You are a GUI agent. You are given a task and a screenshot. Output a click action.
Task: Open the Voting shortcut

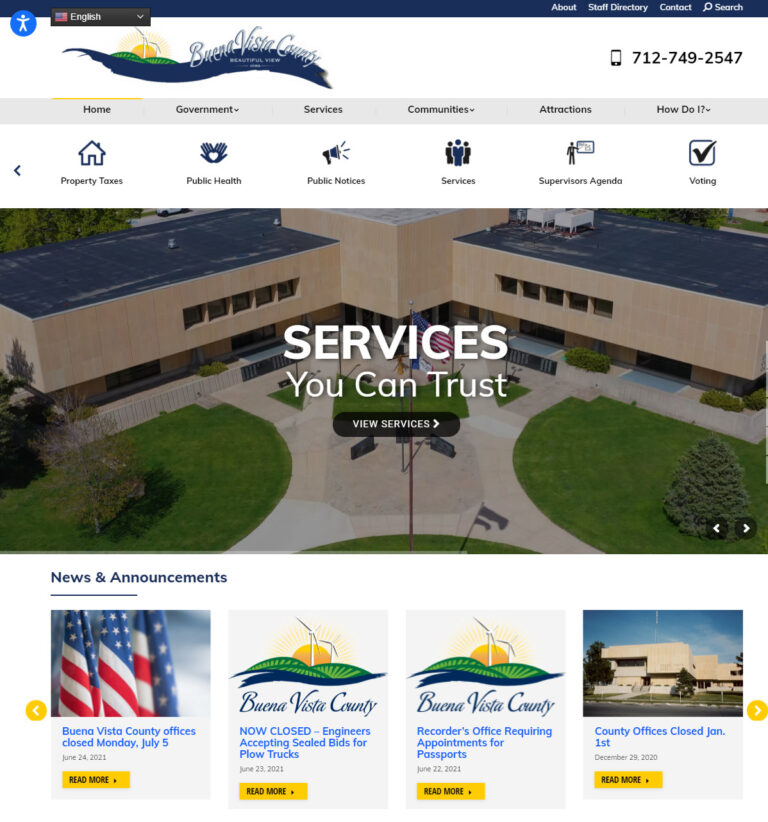(x=702, y=163)
